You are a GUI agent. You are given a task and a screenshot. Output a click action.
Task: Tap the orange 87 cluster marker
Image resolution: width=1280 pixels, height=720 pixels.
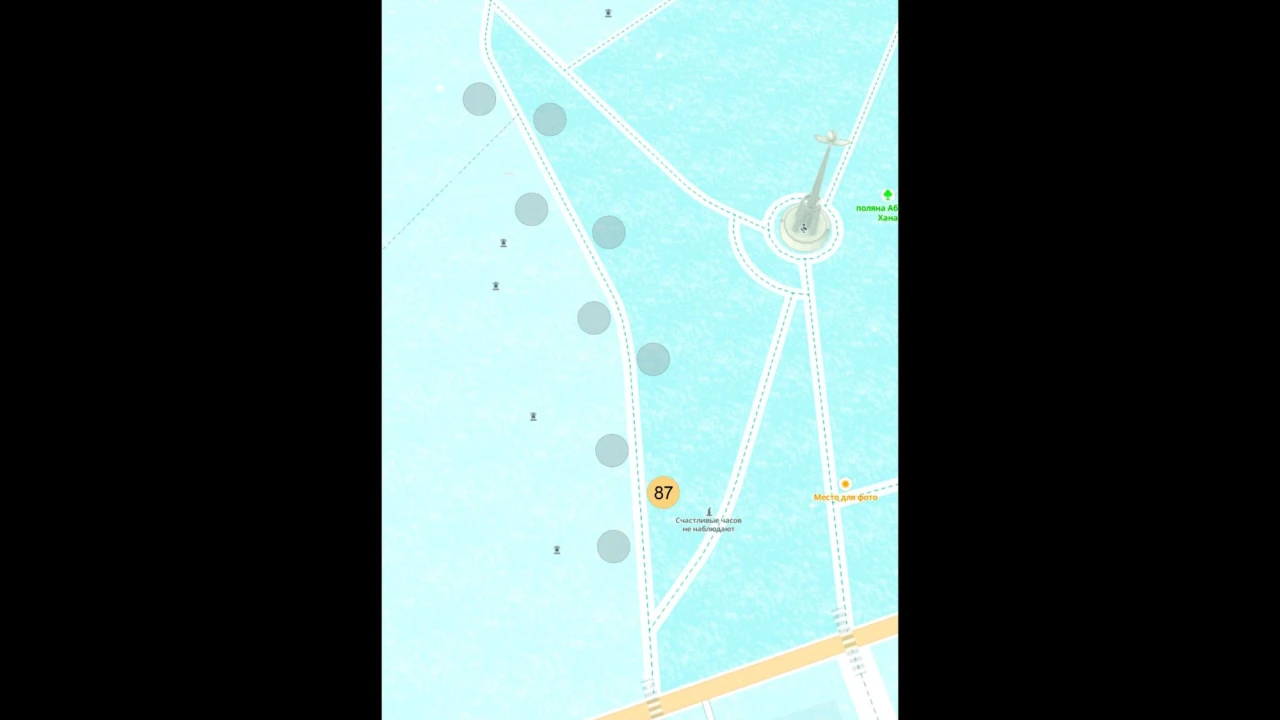click(663, 492)
